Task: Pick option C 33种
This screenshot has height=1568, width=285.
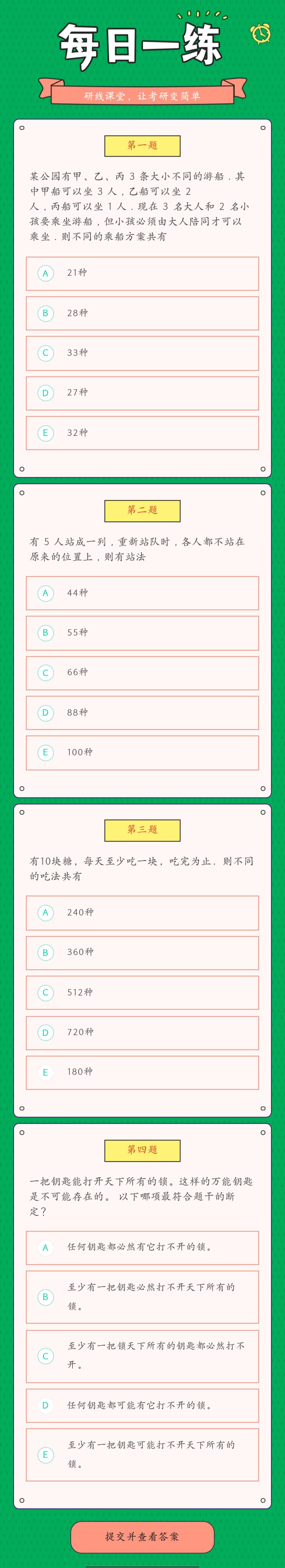Action: click(x=142, y=353)
